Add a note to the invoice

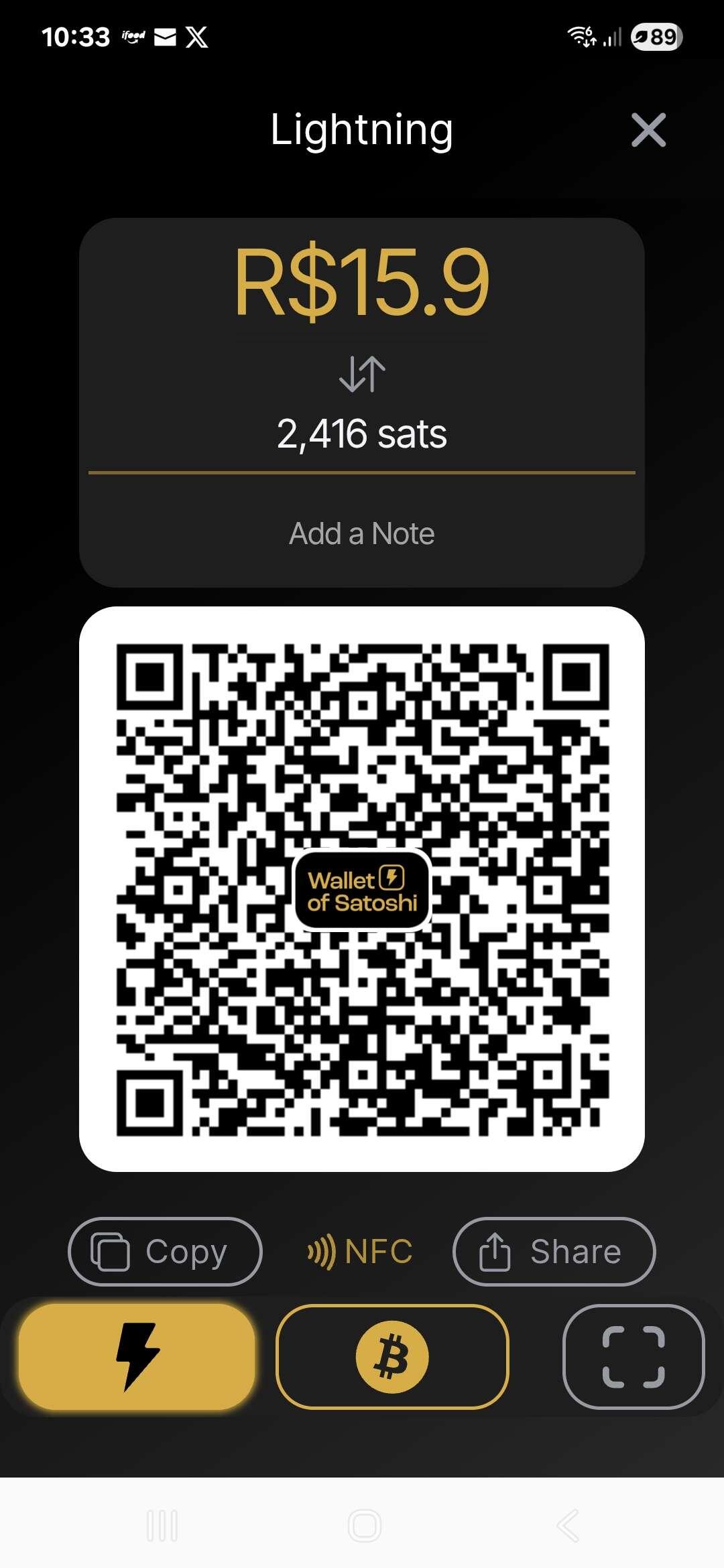coord(362,534)
